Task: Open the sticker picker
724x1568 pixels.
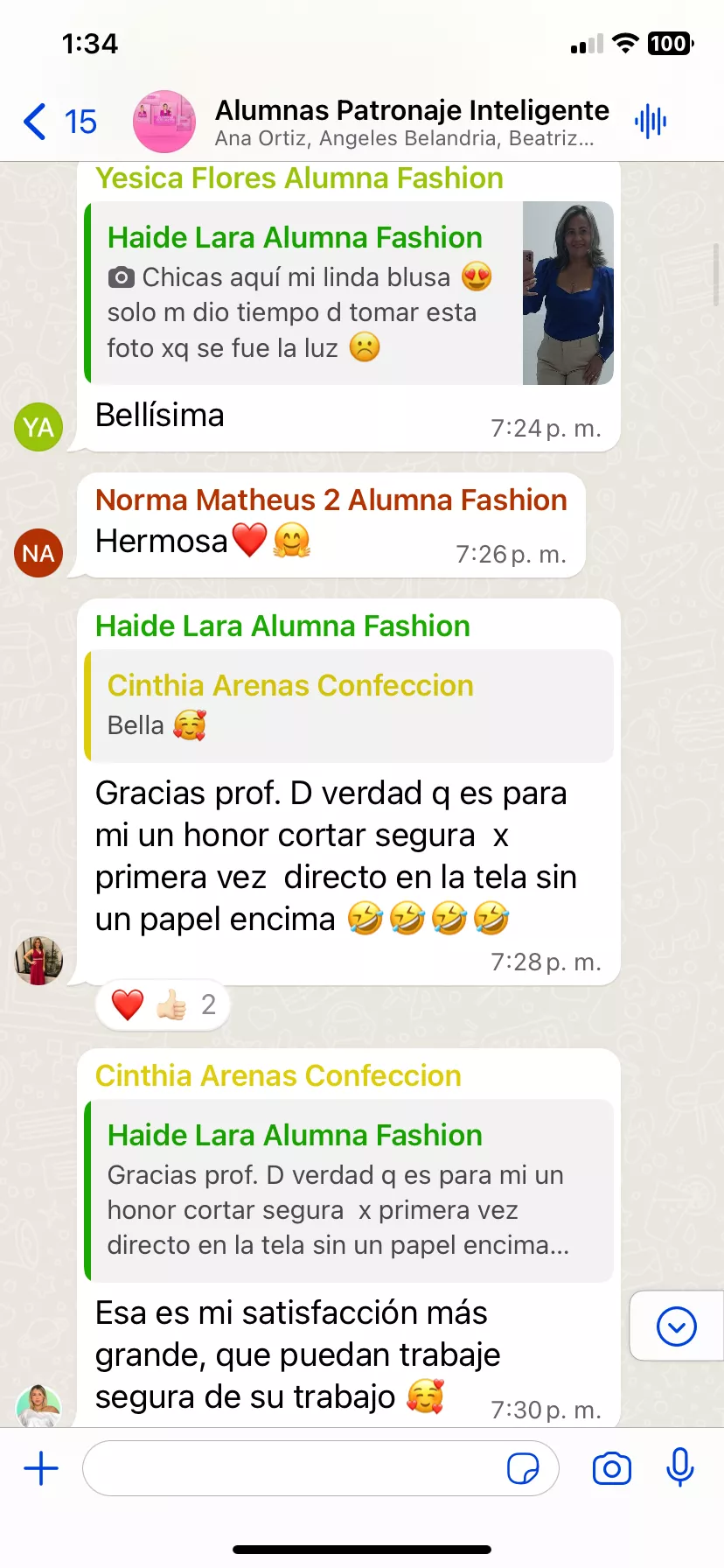Action: pos(523,1468)
